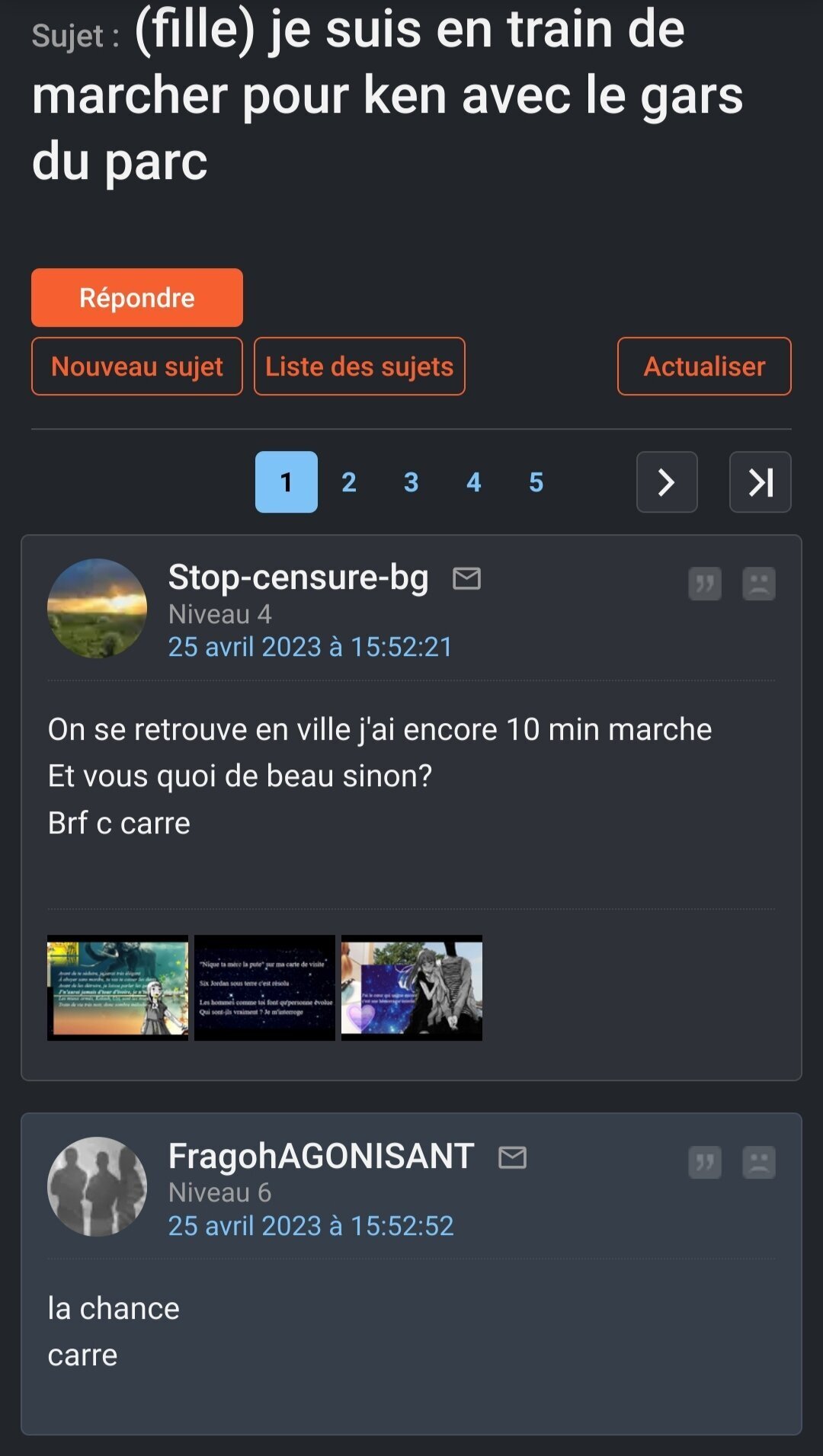The image size is (823, 1456).
Task: Go to page 2
Action: click(349, 482)
